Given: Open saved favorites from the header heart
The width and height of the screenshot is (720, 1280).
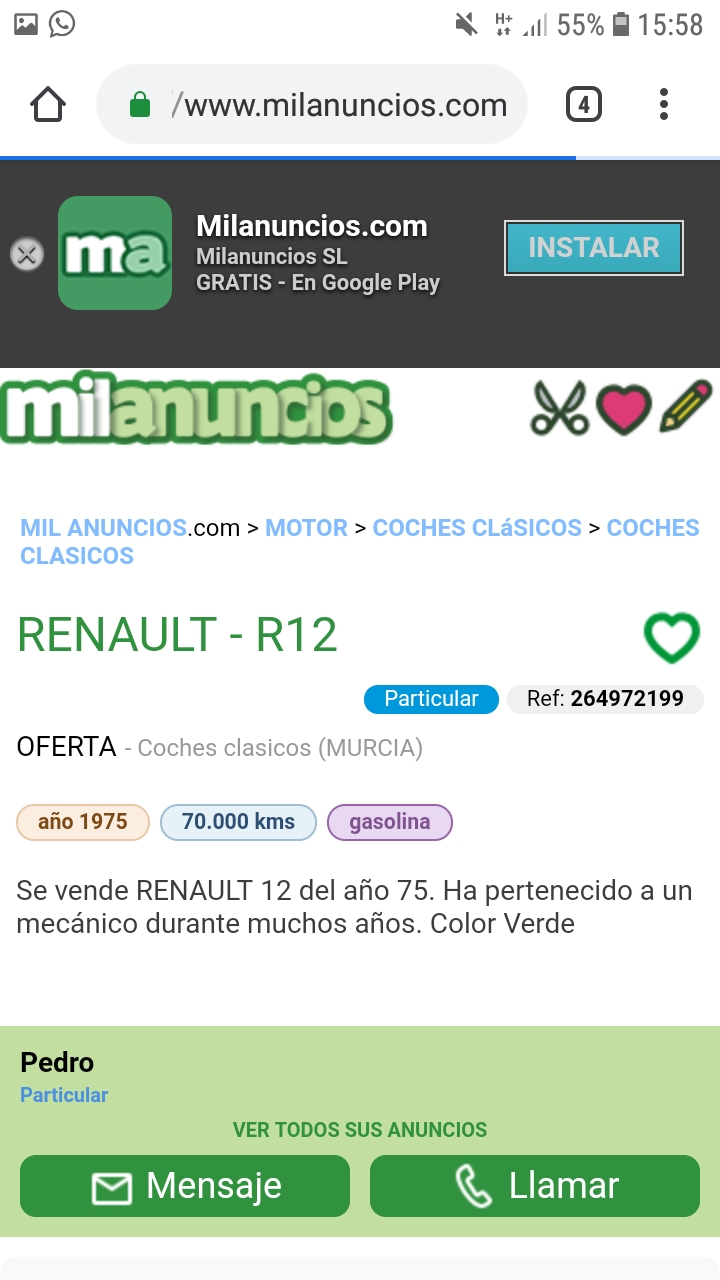Looking at the screenshot, I should [624, 409].
